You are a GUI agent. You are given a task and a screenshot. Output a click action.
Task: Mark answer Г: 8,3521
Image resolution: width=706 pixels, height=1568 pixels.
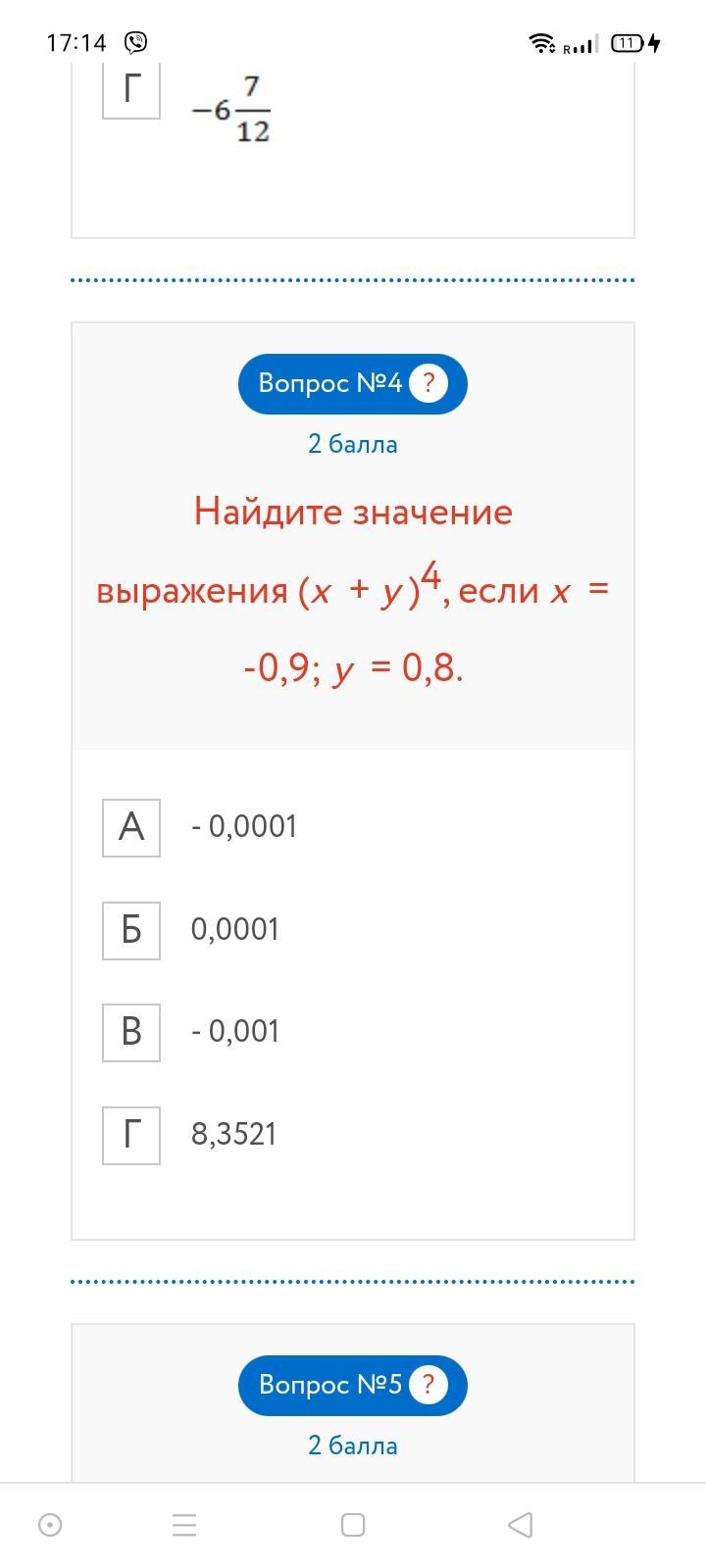[131, 1135]
